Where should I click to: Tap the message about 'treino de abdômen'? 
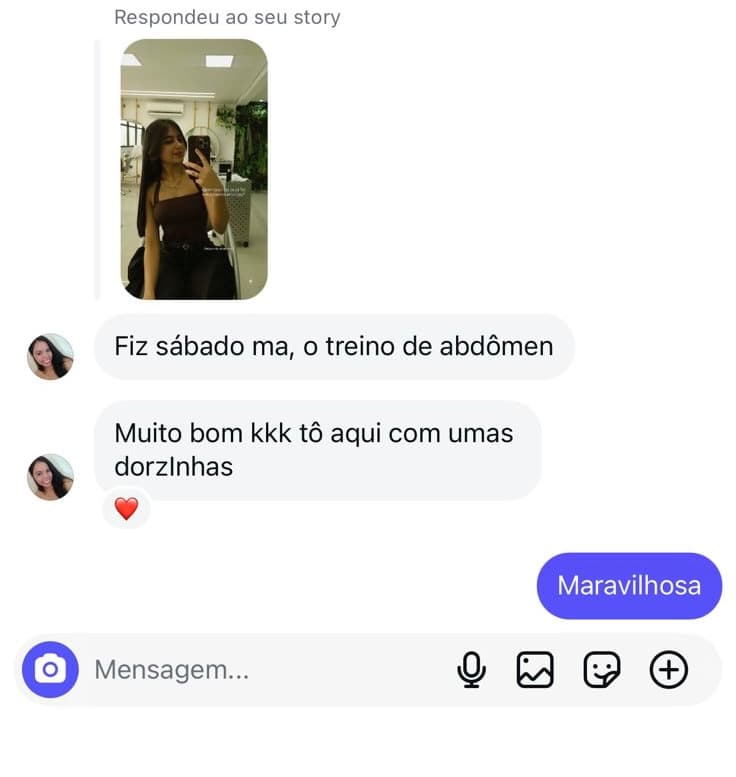(x=334, y=346)
